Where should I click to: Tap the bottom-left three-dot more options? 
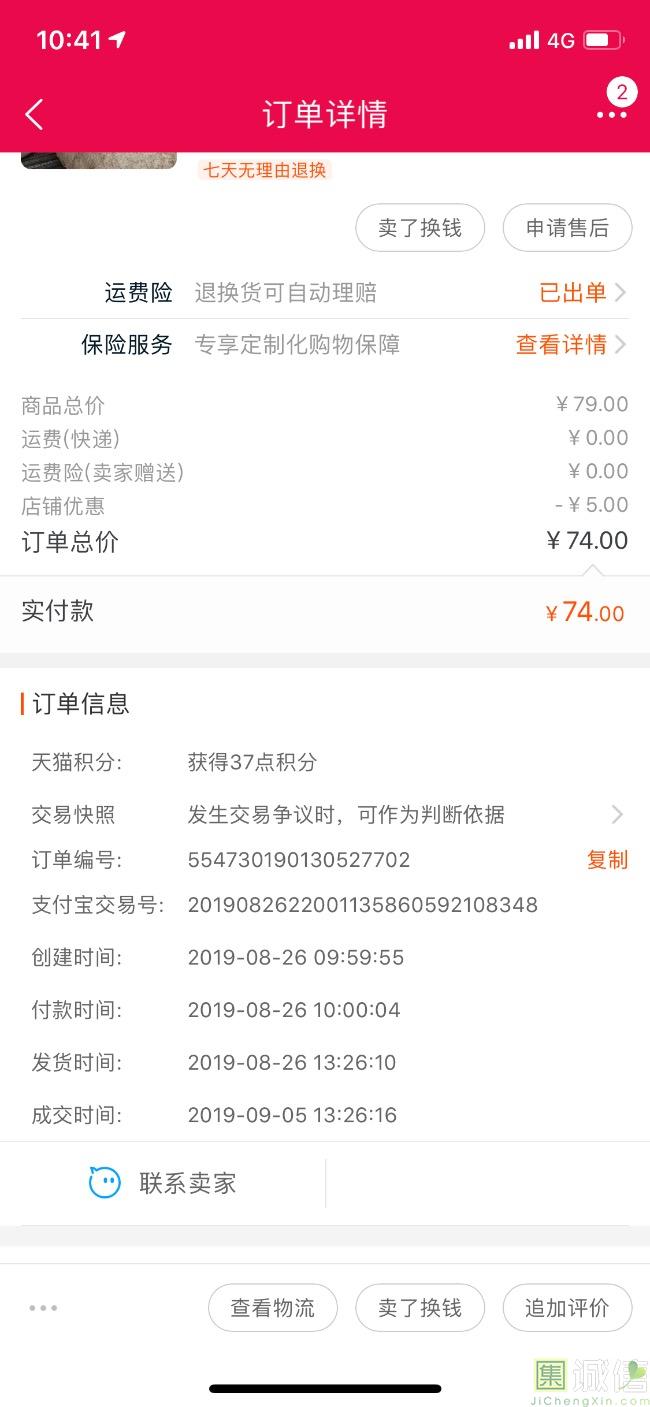pyautogui.click(x=43, y=1308)
